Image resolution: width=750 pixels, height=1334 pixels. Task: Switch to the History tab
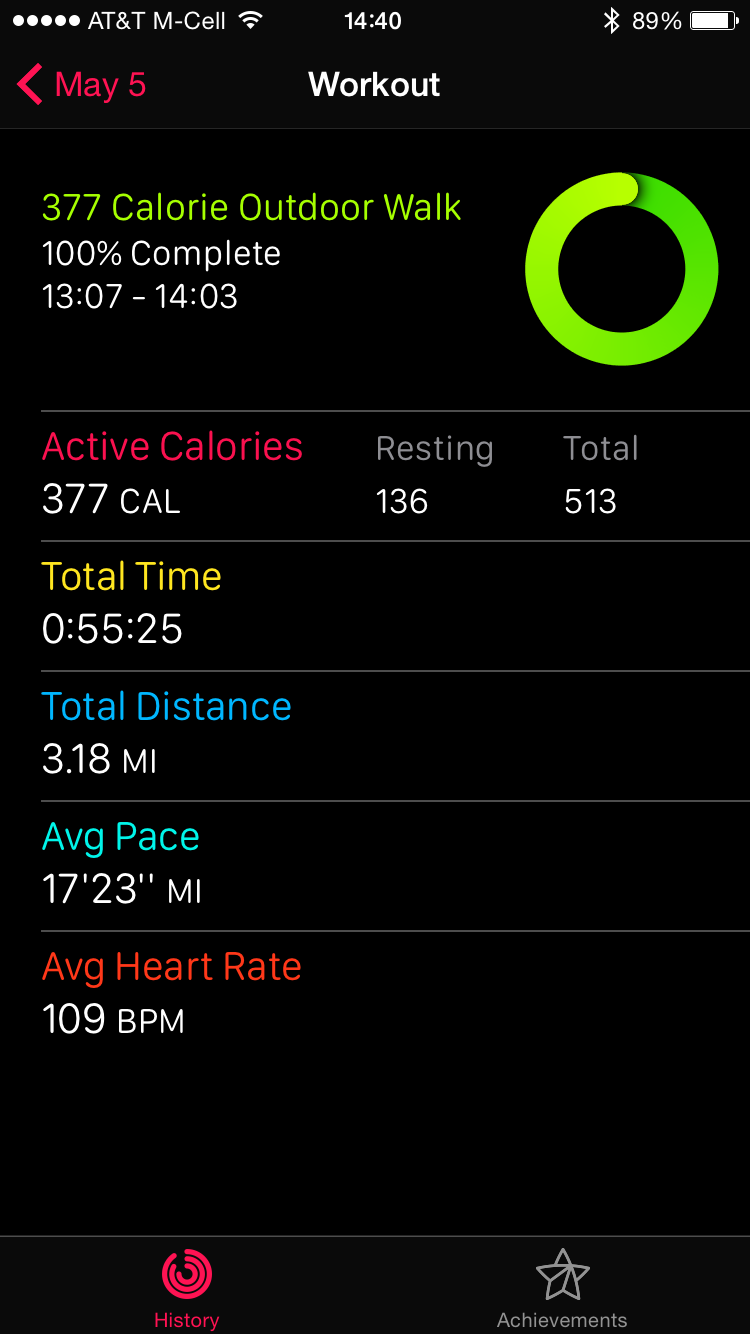187,1288
